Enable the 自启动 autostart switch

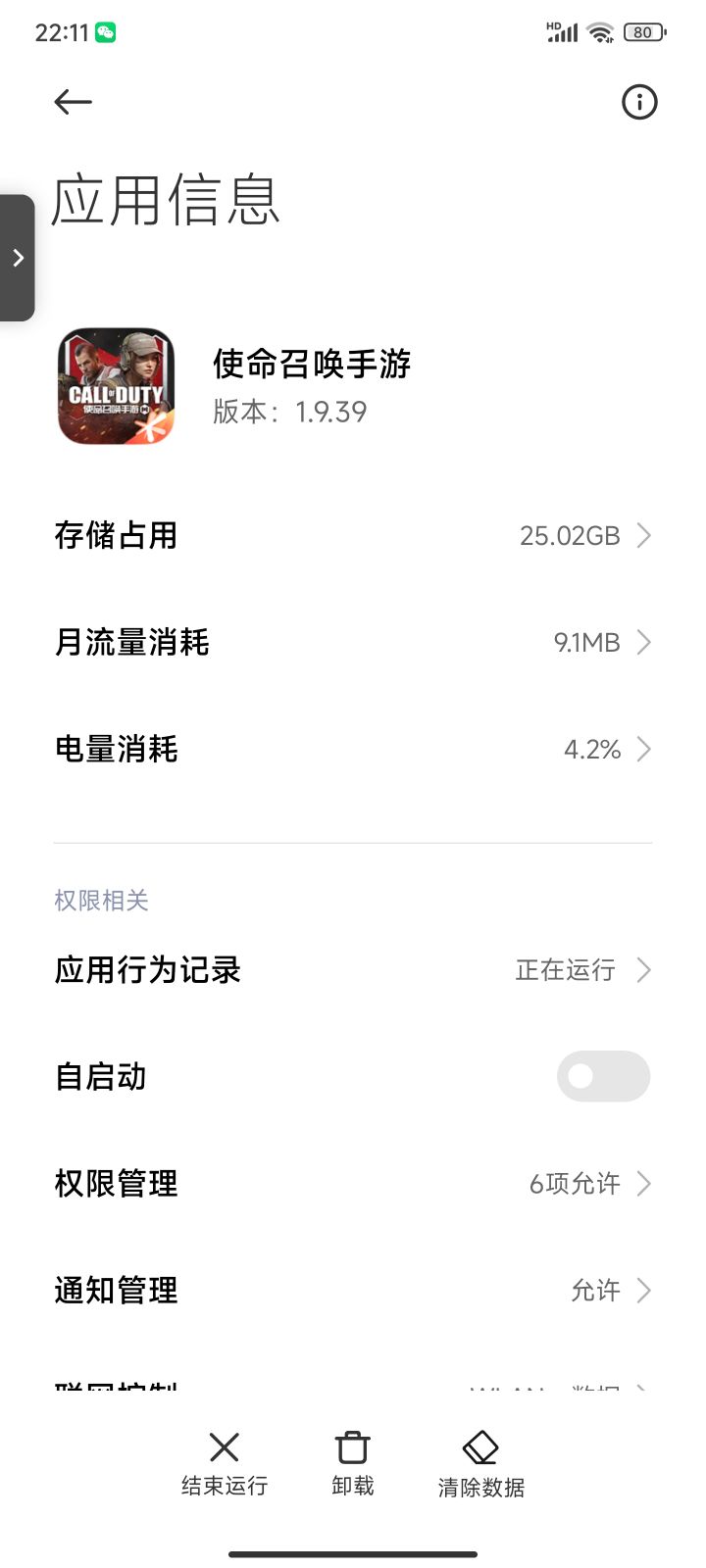(602, 1077)
